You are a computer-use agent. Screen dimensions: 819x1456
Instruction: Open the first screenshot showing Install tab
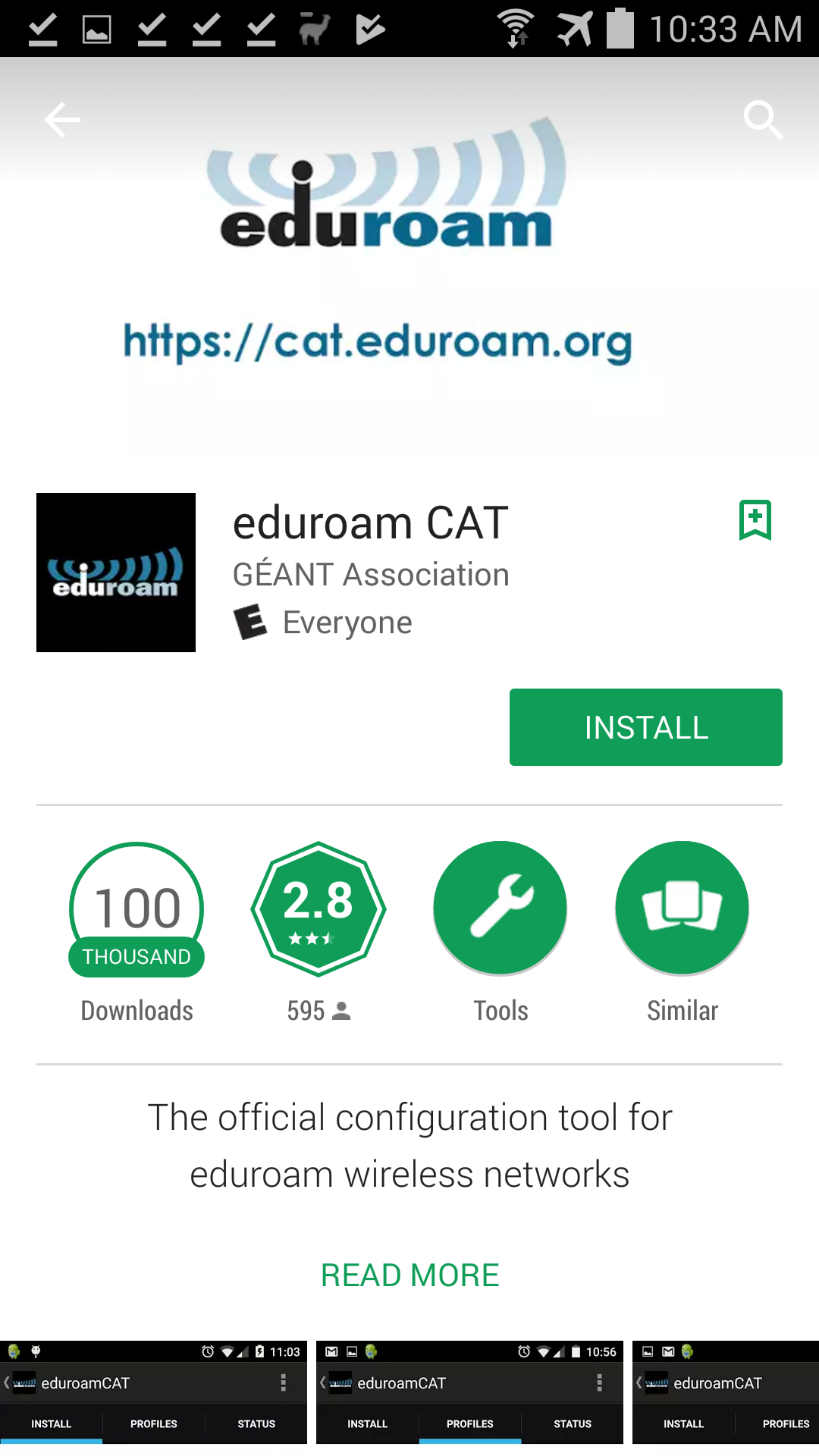[153, 1392]
